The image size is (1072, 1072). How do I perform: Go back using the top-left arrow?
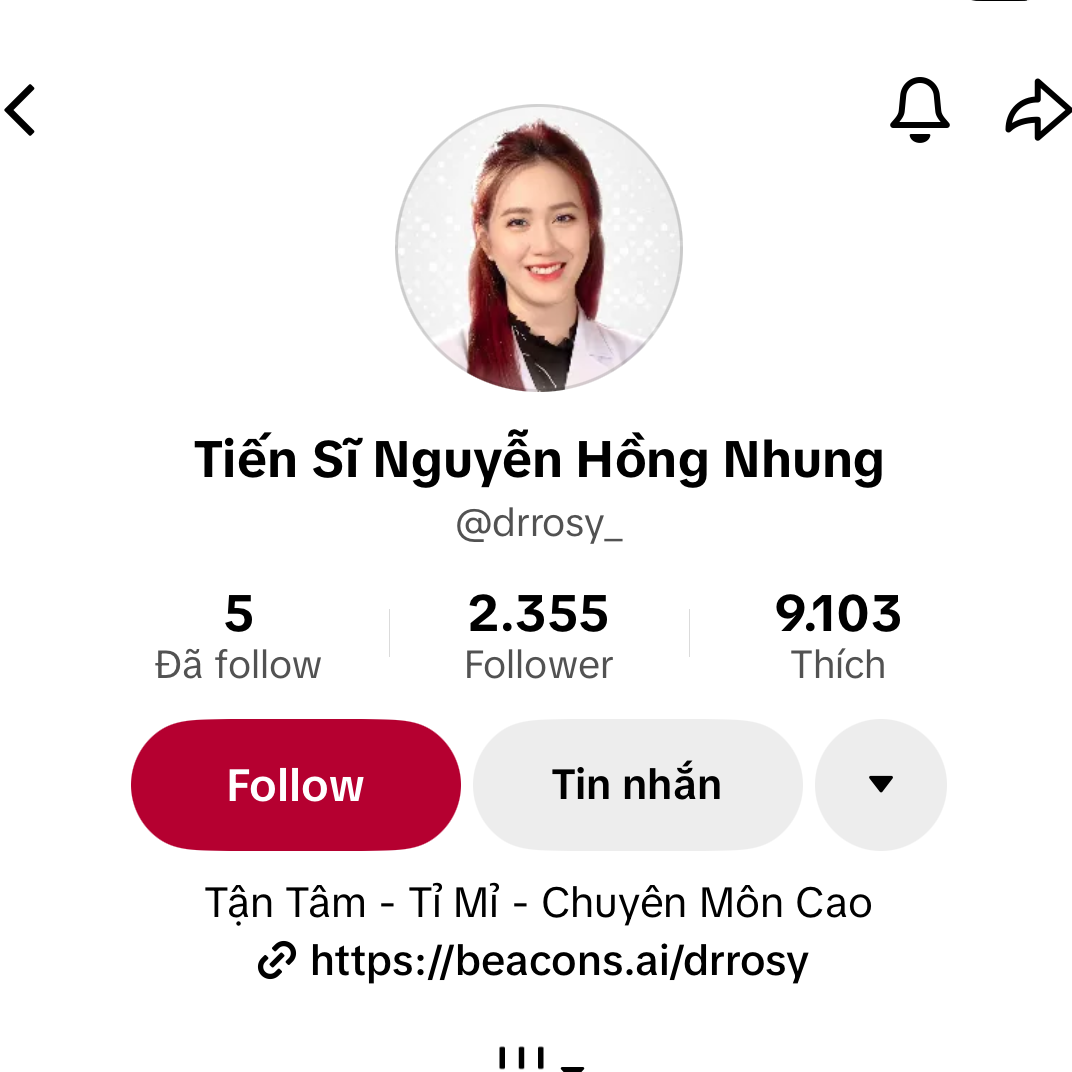[22, 110]
